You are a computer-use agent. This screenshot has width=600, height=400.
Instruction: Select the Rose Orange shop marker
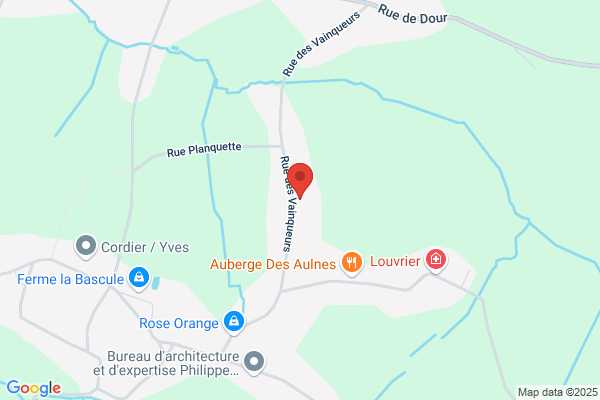[x=234, y=323]
